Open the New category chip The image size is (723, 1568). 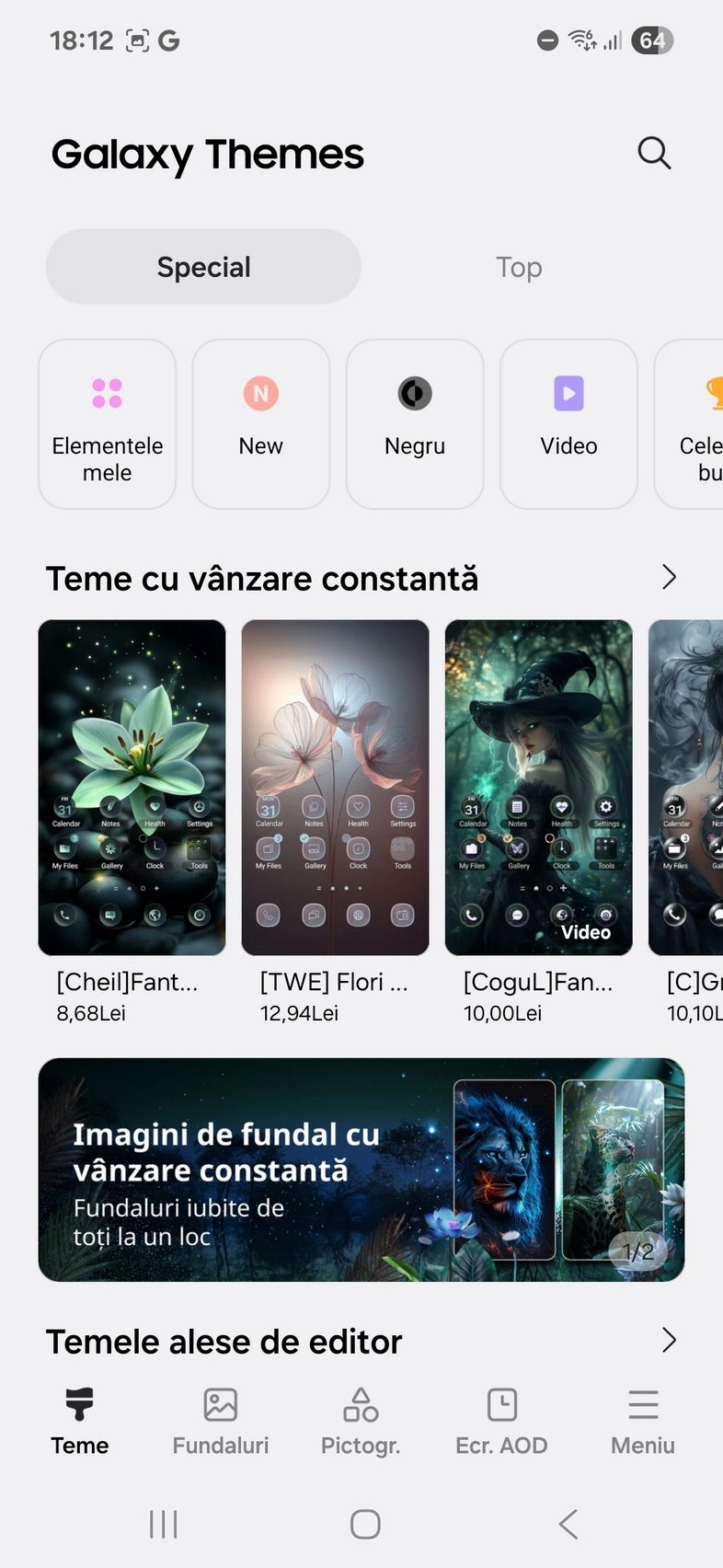tap(261, 424)
